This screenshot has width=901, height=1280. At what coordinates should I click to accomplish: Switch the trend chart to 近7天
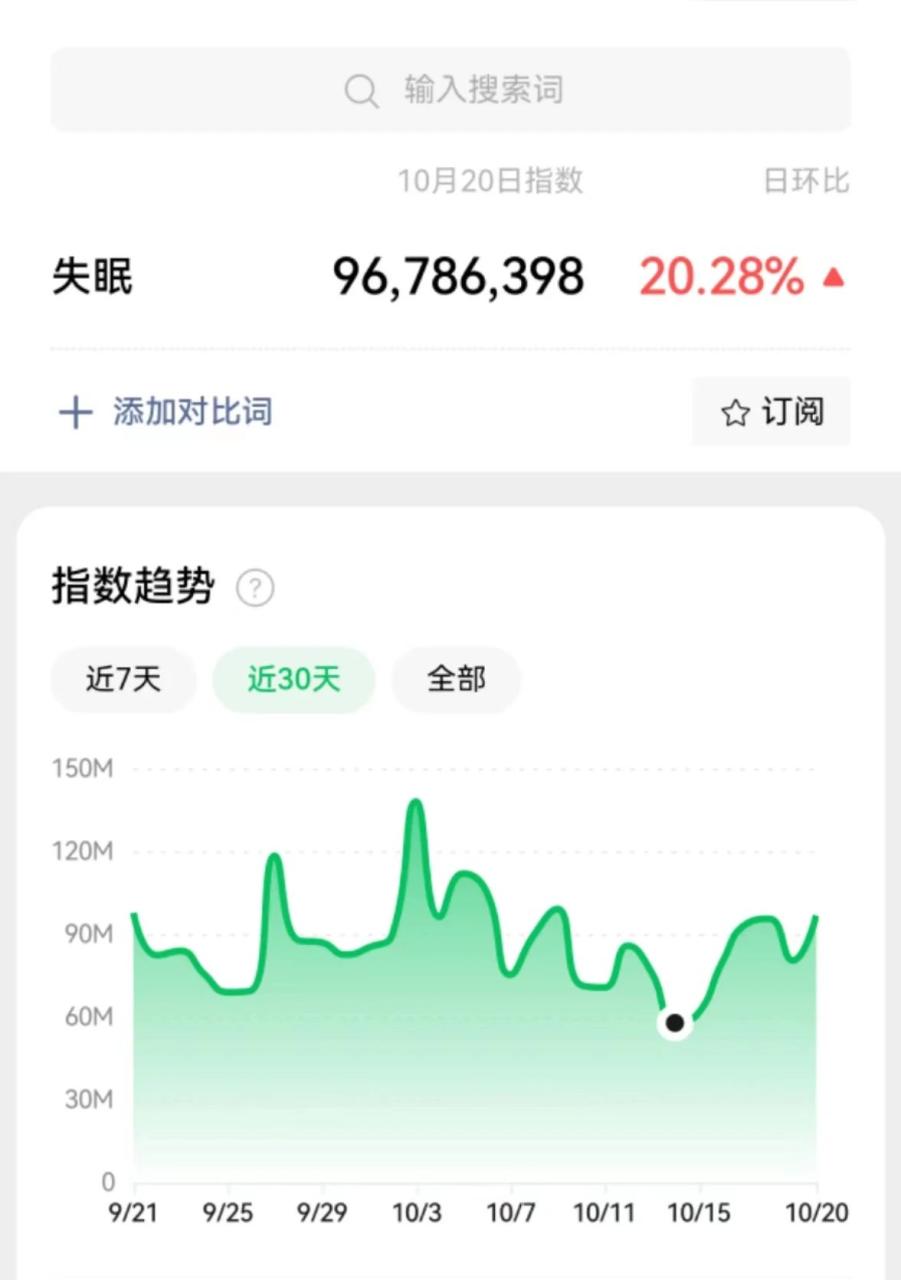coord(123,680)
